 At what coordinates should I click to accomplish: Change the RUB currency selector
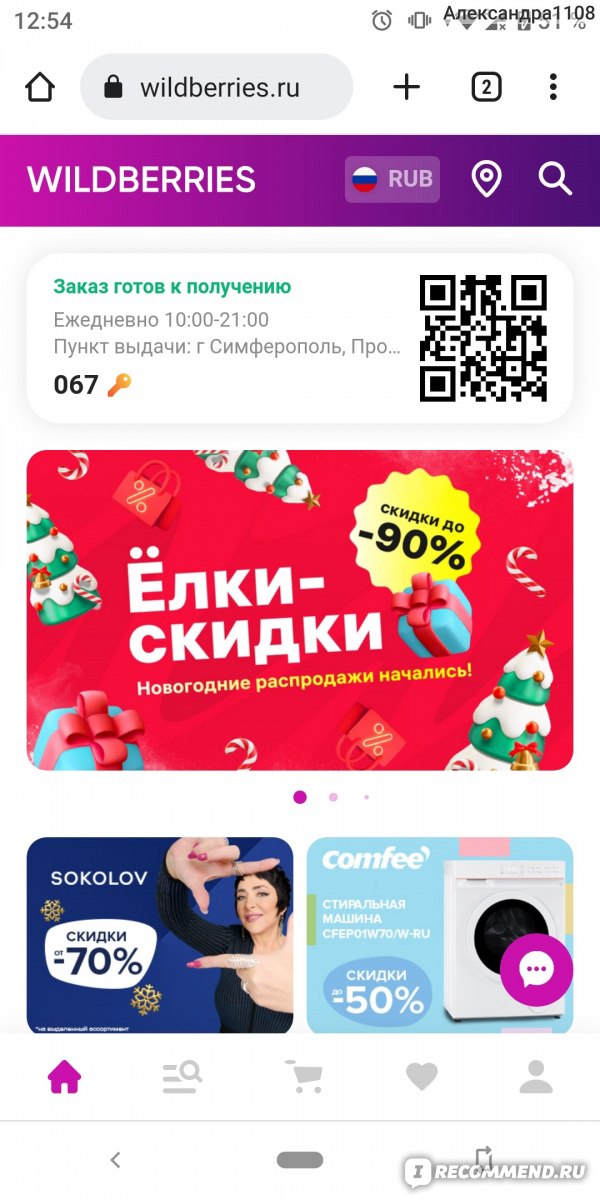pos(392,179)
